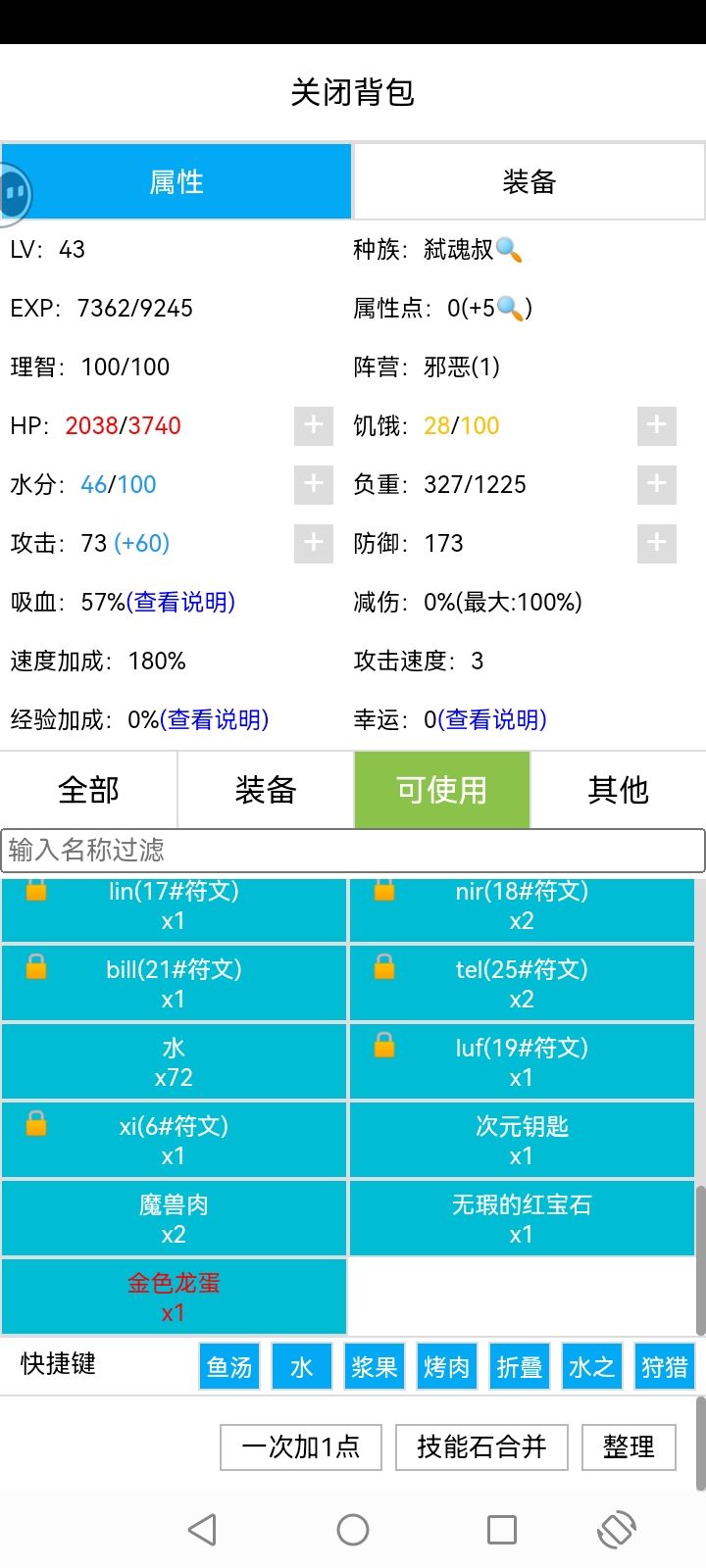This screenshot has height=1568, width=706.
Task: Click the plus icon next to 攻击 attack
Action: pos(312,542)
